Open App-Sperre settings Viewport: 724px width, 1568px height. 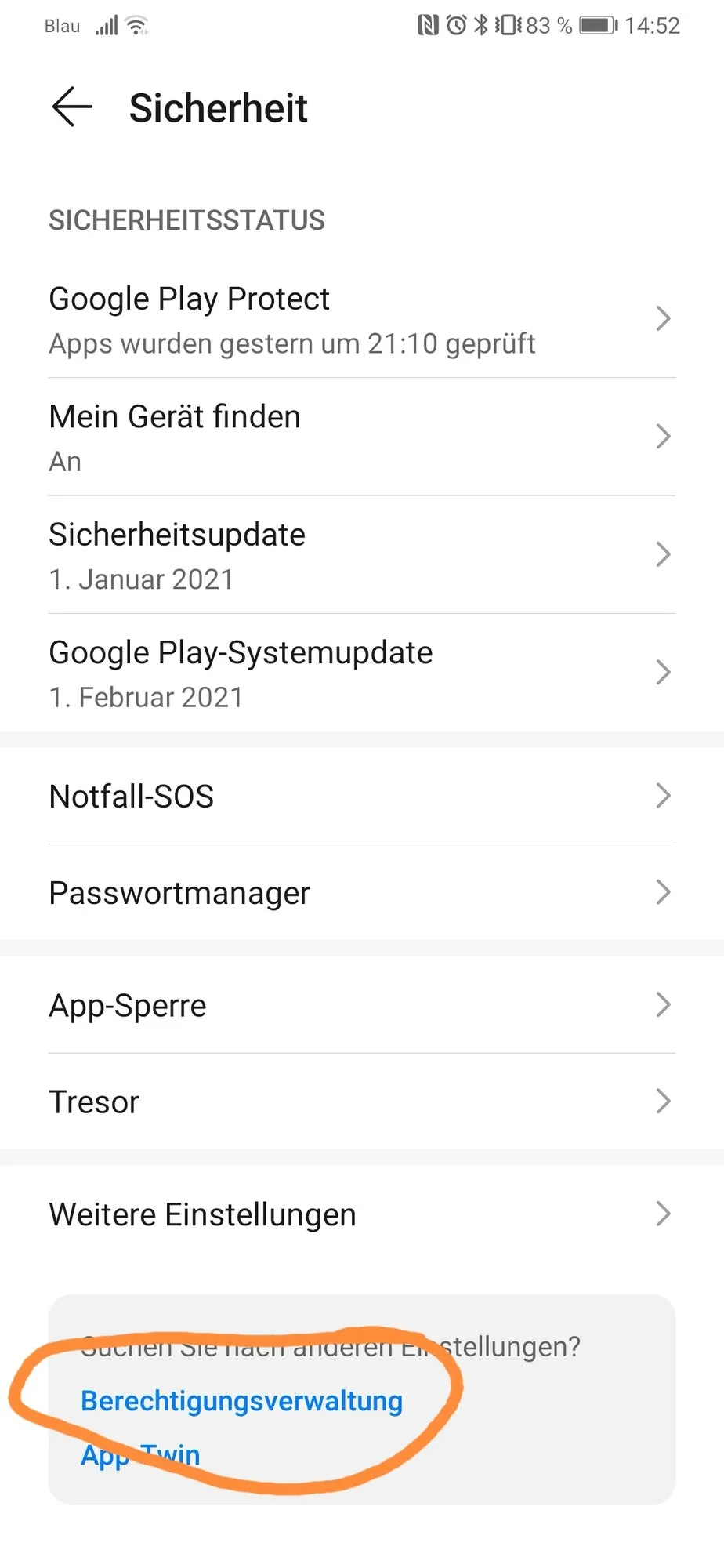click(x=362, y=1005)
